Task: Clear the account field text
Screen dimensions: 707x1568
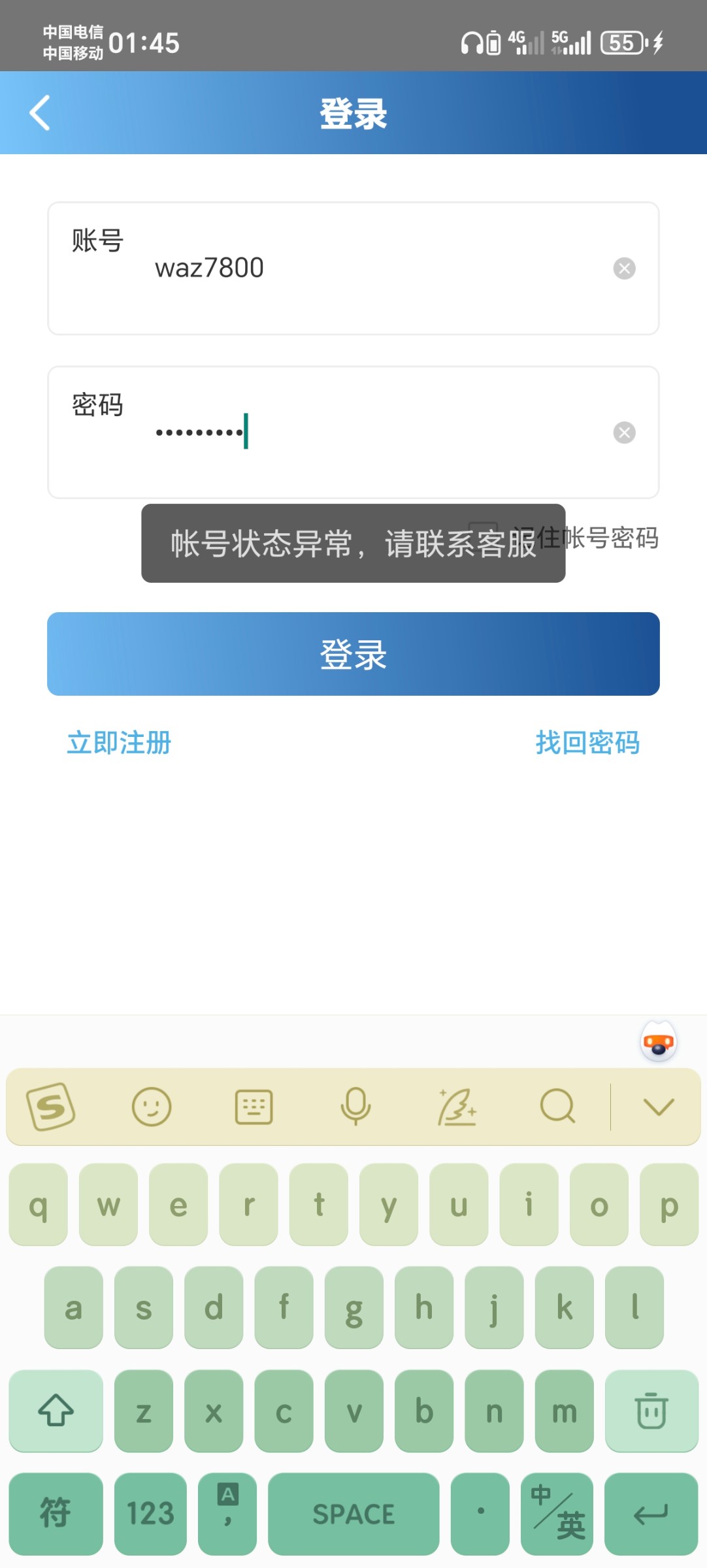Action: coord(624,269)
